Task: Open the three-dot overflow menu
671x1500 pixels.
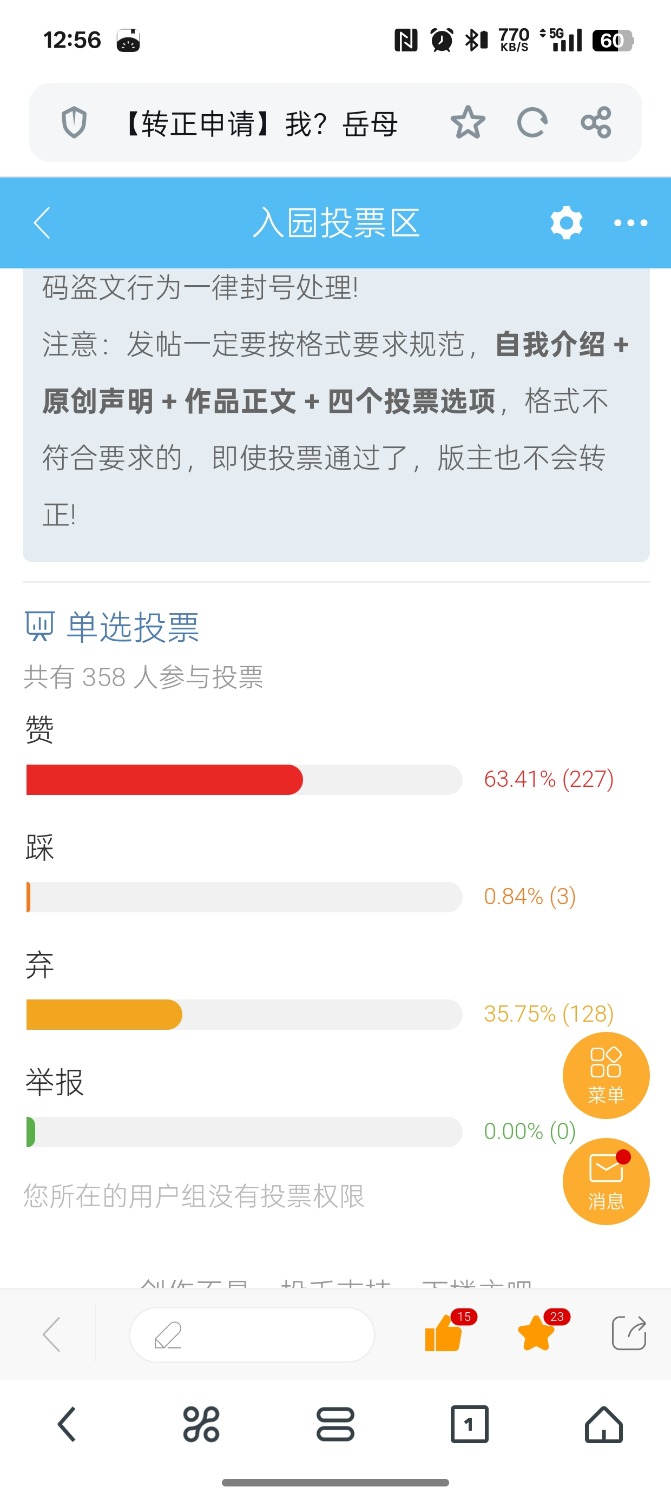Action: coord(630,223)
